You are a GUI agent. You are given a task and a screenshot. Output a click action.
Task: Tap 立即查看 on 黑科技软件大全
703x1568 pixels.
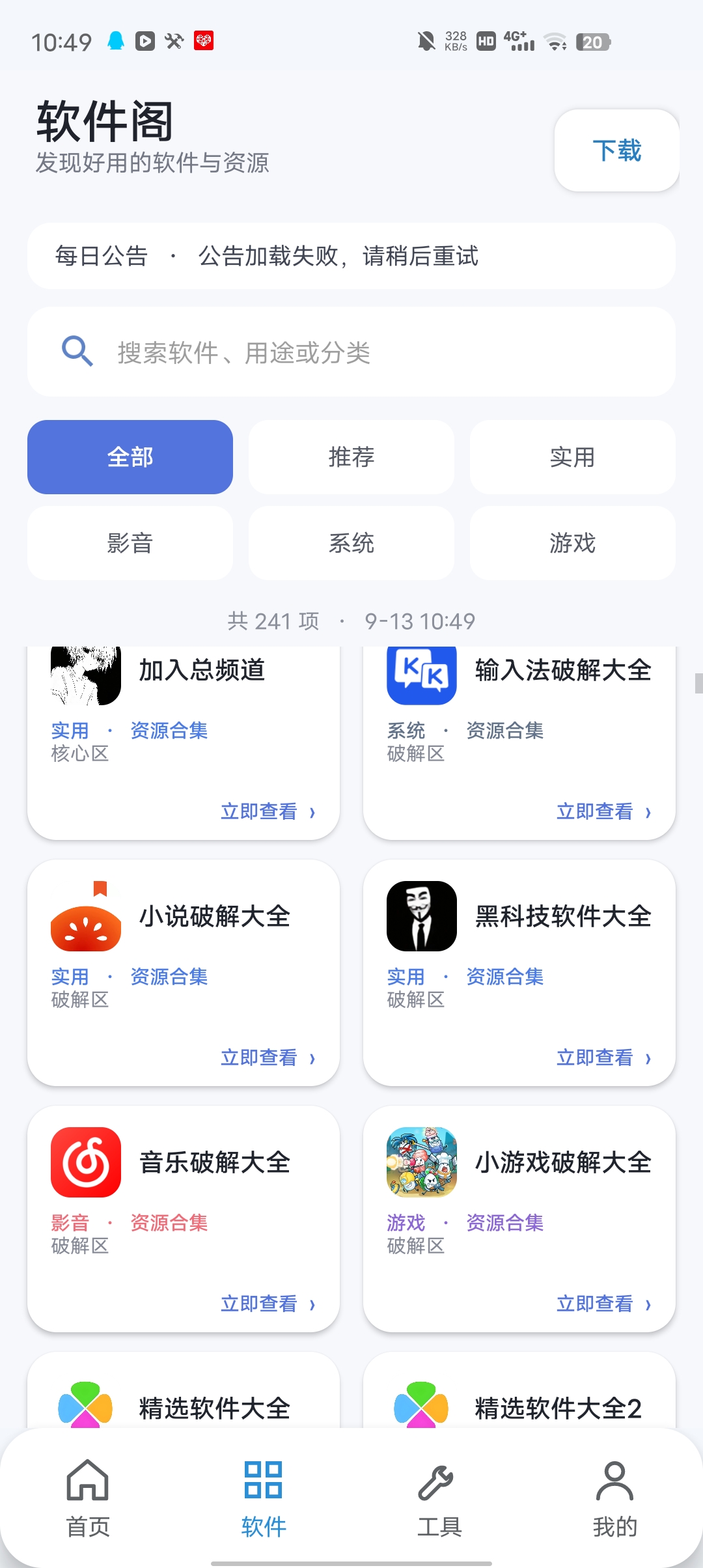pos(603,1057)
